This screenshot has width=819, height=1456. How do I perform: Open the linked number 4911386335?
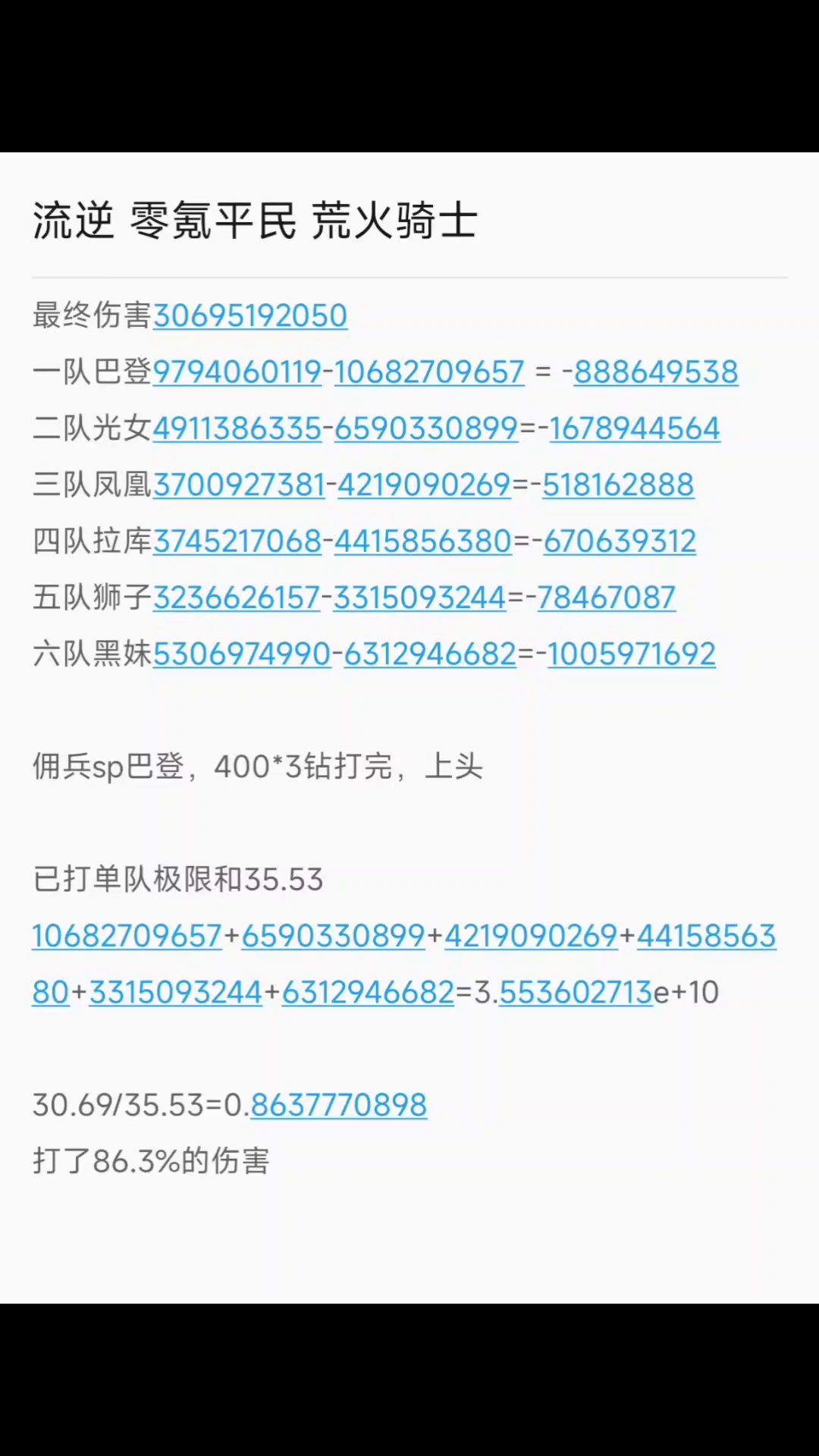(237, 428)
